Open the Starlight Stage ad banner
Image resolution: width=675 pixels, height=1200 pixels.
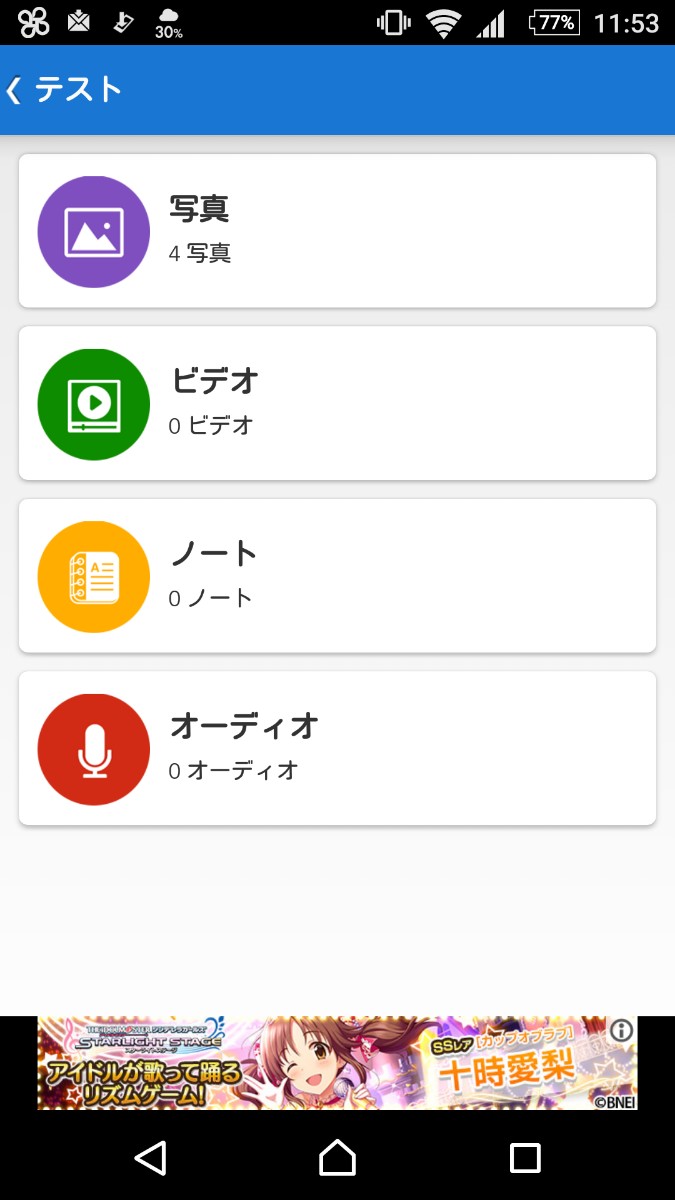point(320,1064)
